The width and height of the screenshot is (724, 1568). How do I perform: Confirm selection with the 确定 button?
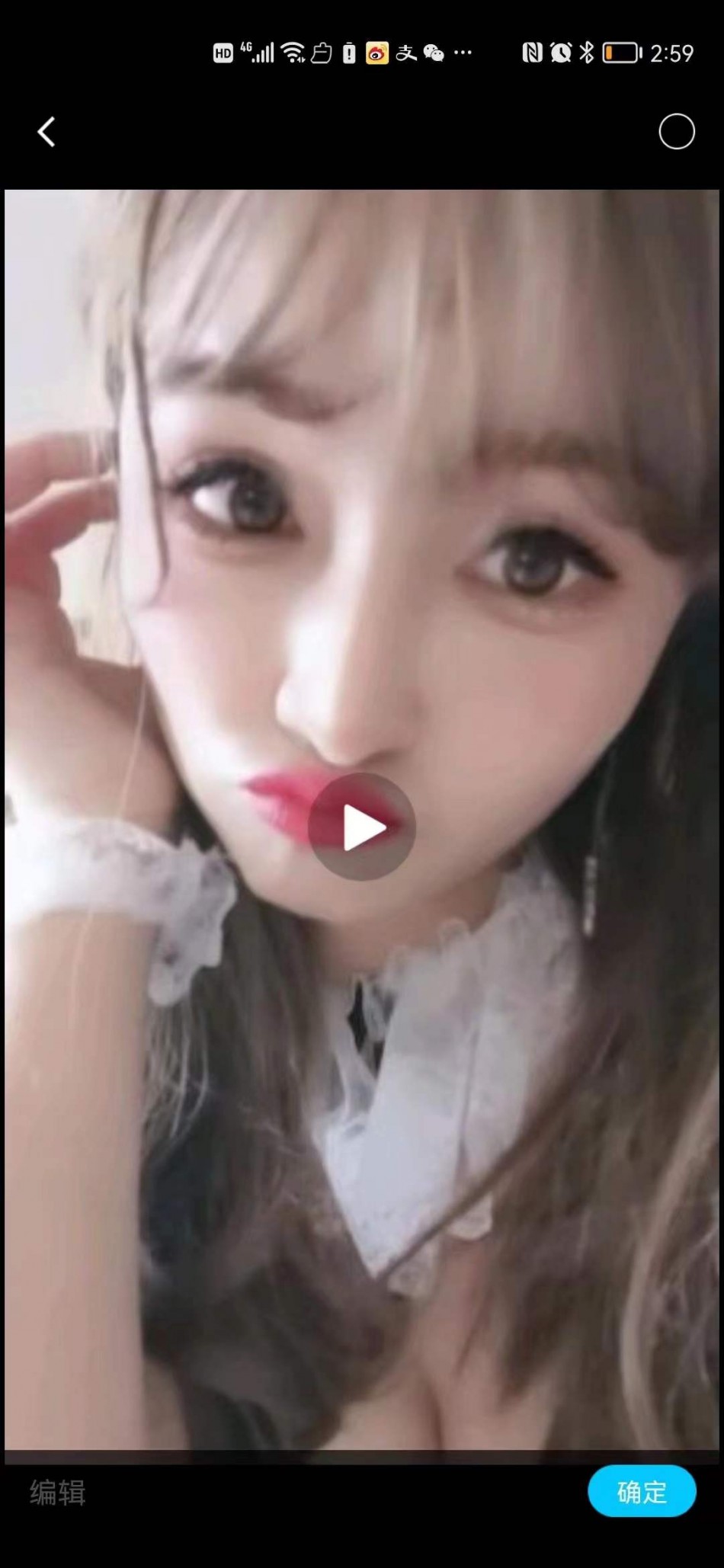[x=641, y=1491]
